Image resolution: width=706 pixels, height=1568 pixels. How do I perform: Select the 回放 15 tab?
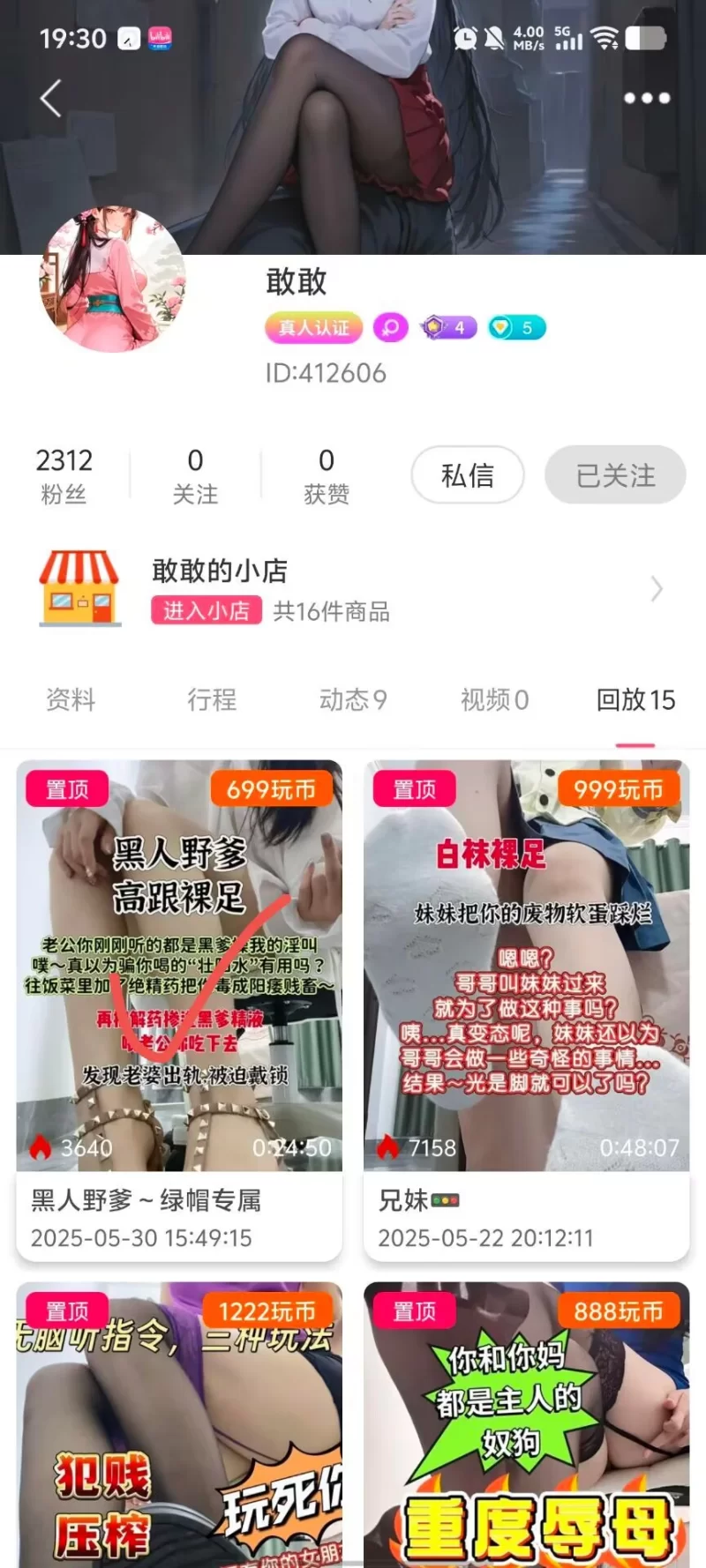[635, 700]
